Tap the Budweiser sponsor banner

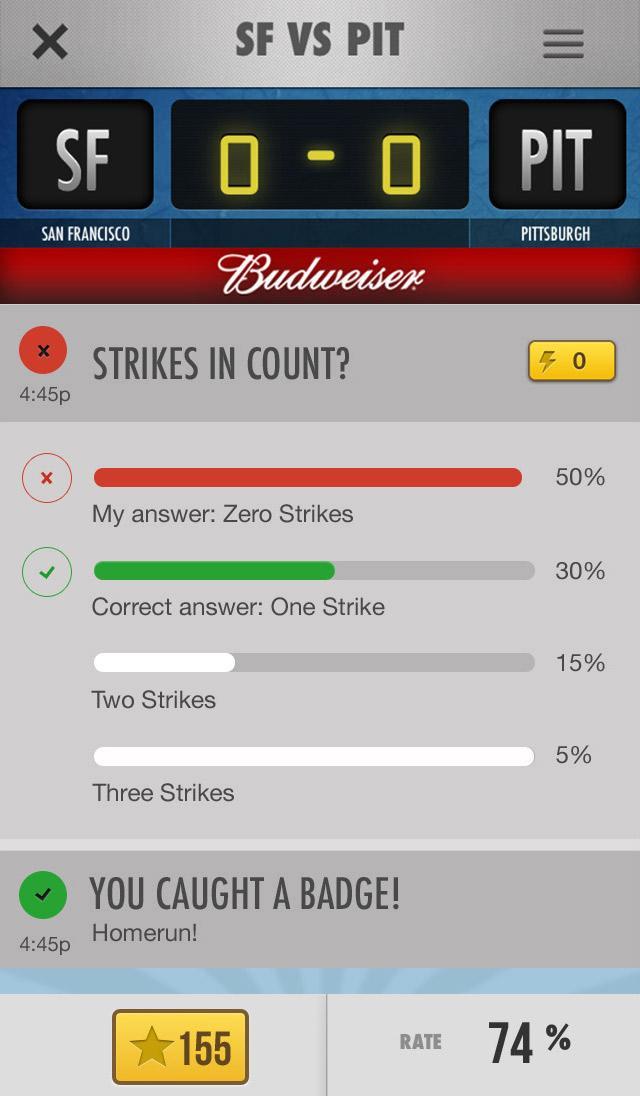(x=320, y=275)
